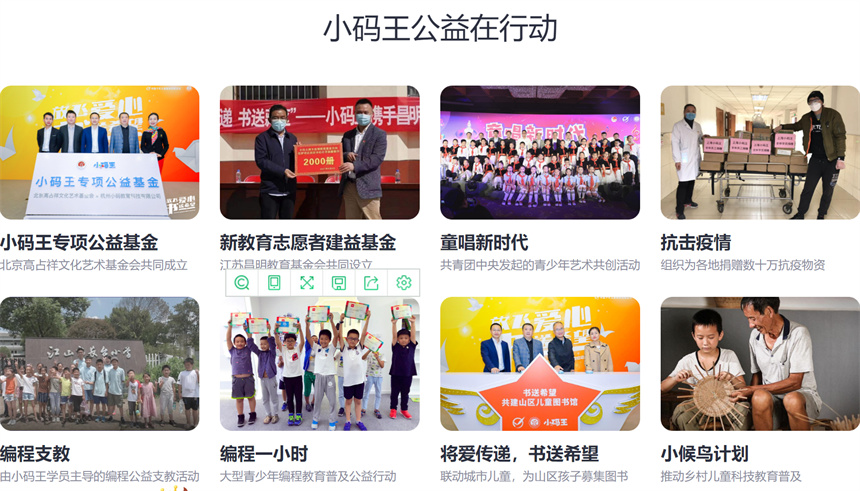Share the image via export icon
Screen dimensions: 860x491
371,283
